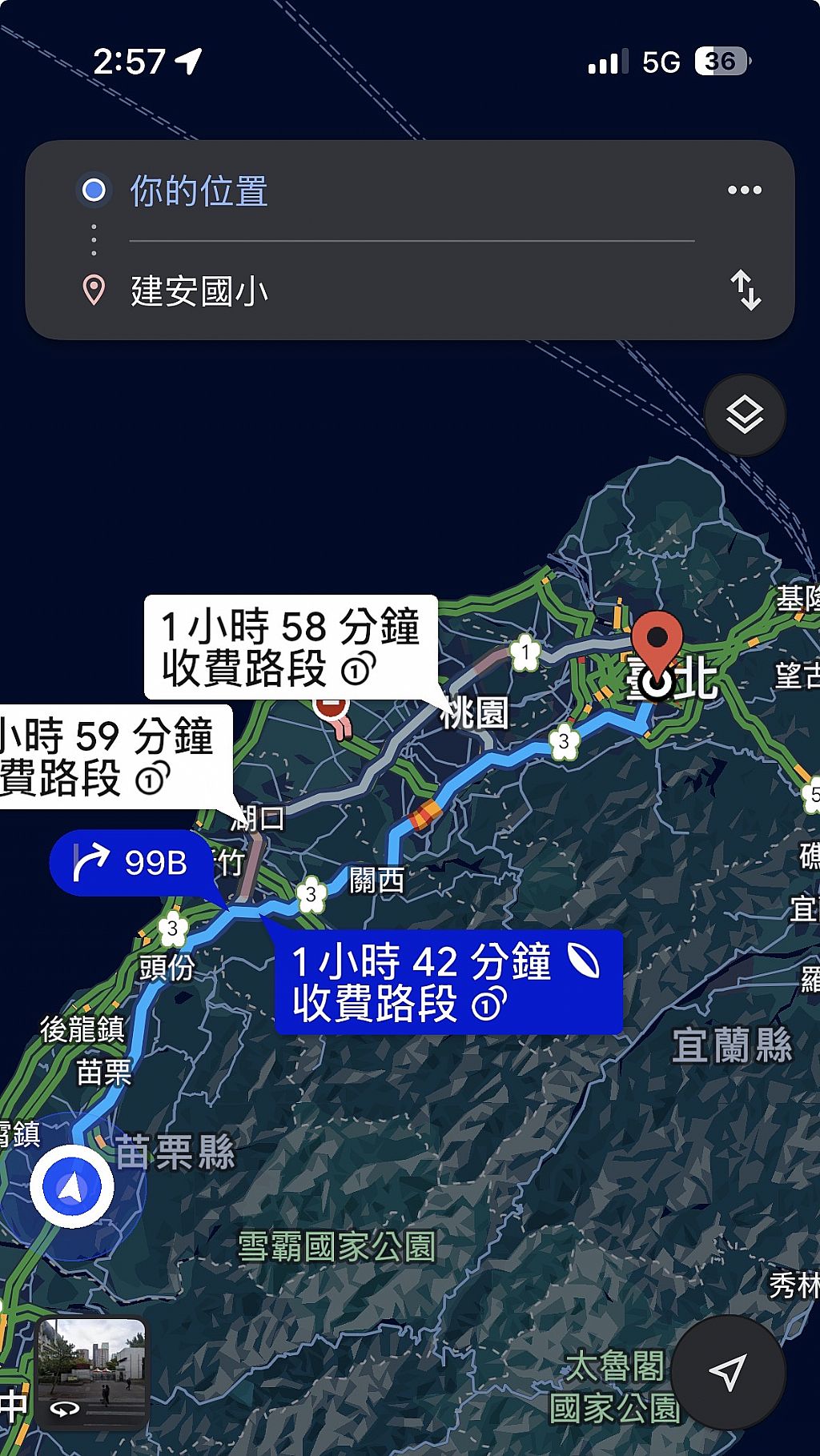Open the three-dot route options menu
Viewport: 820px width, 1456px height.
tap(744, 191)
